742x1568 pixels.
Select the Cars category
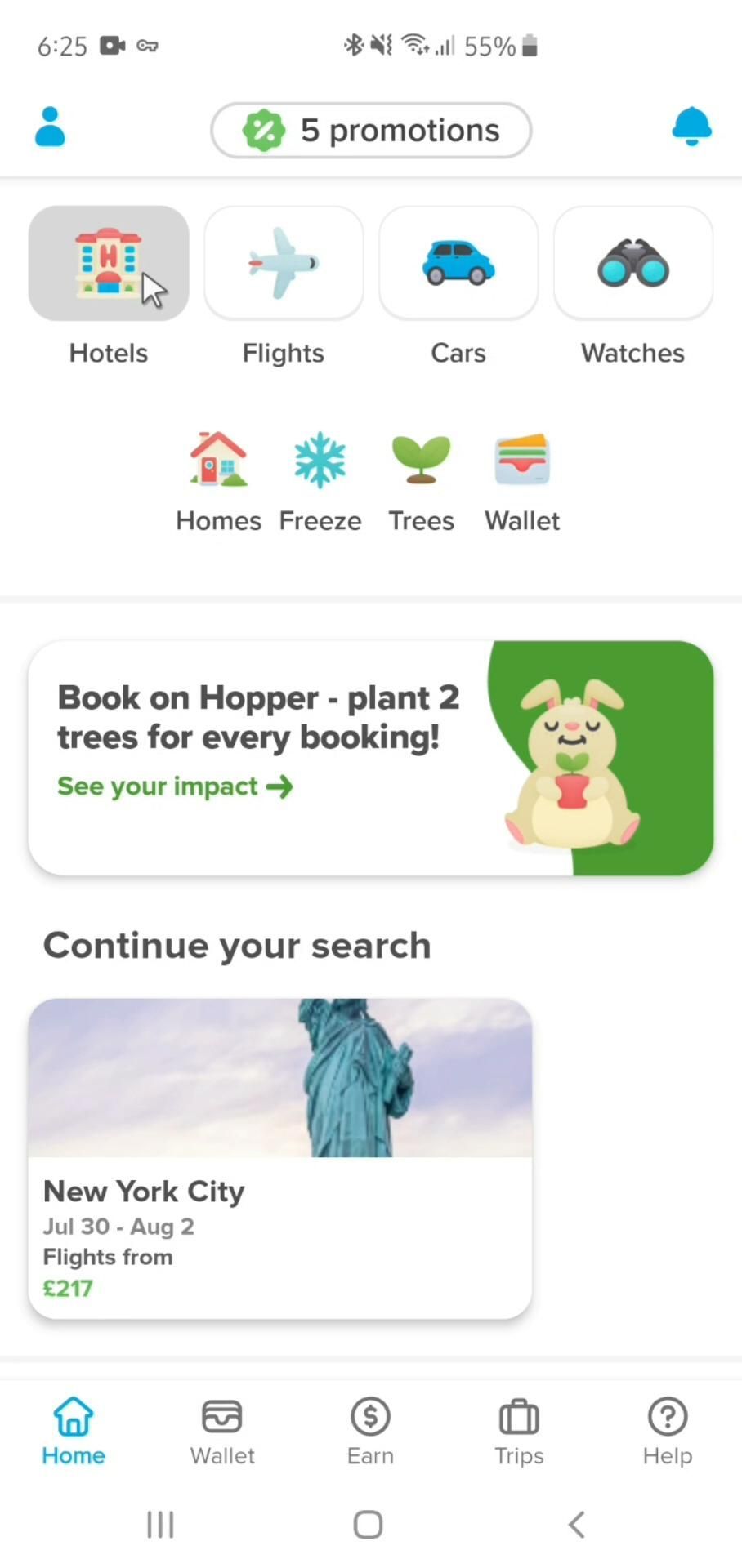pyautogui.click(x=458, y=264)
